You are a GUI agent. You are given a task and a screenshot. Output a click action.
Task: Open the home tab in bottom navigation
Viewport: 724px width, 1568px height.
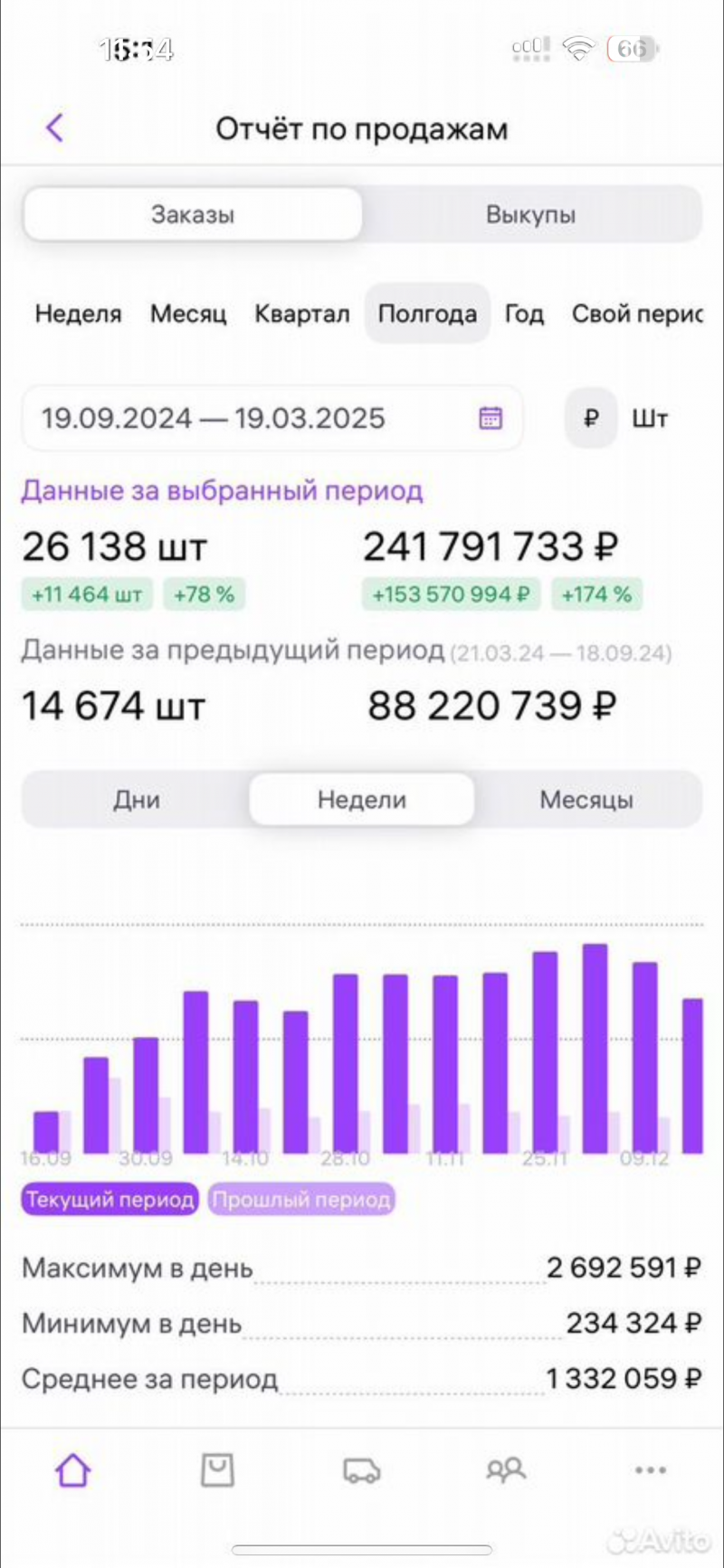73,1469
